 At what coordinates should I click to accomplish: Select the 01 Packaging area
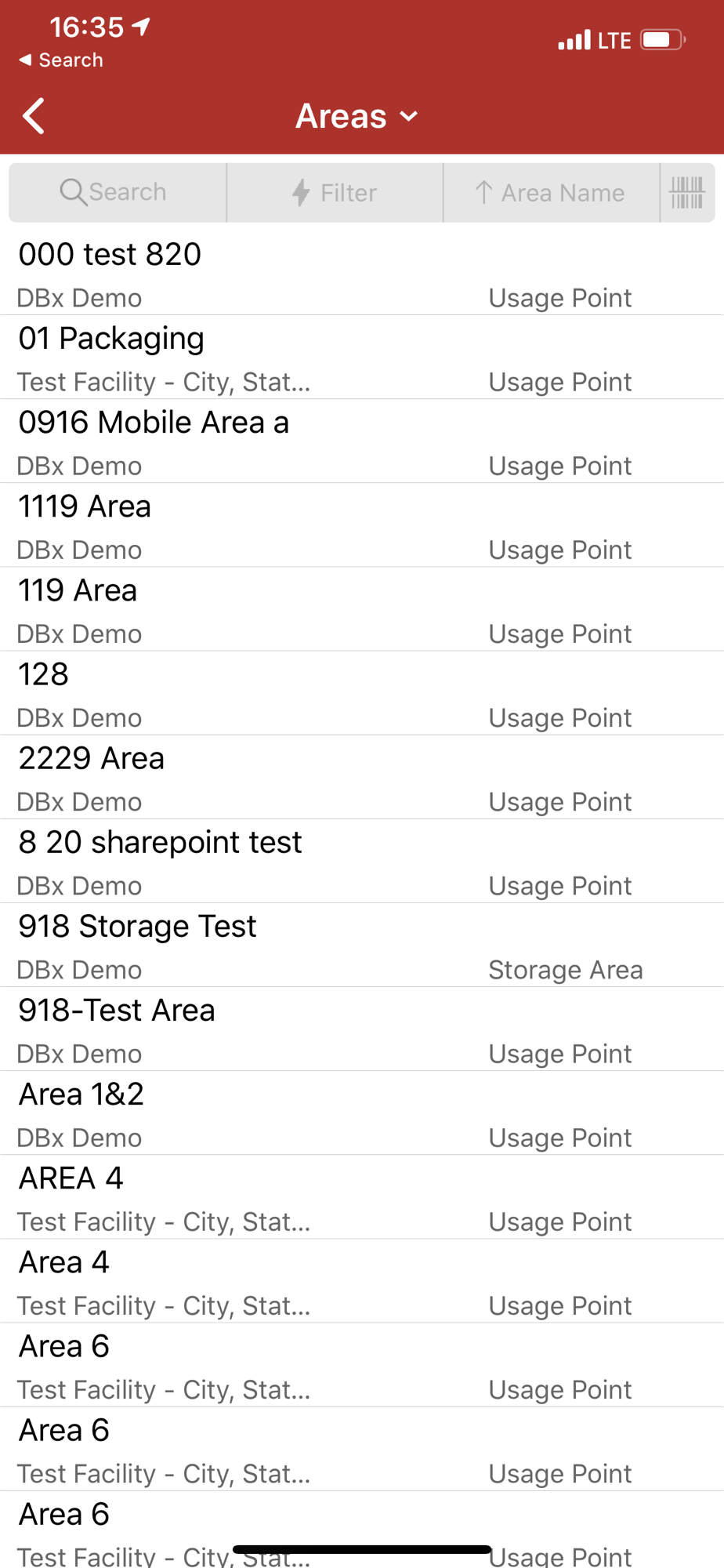[x=362, y=358]
